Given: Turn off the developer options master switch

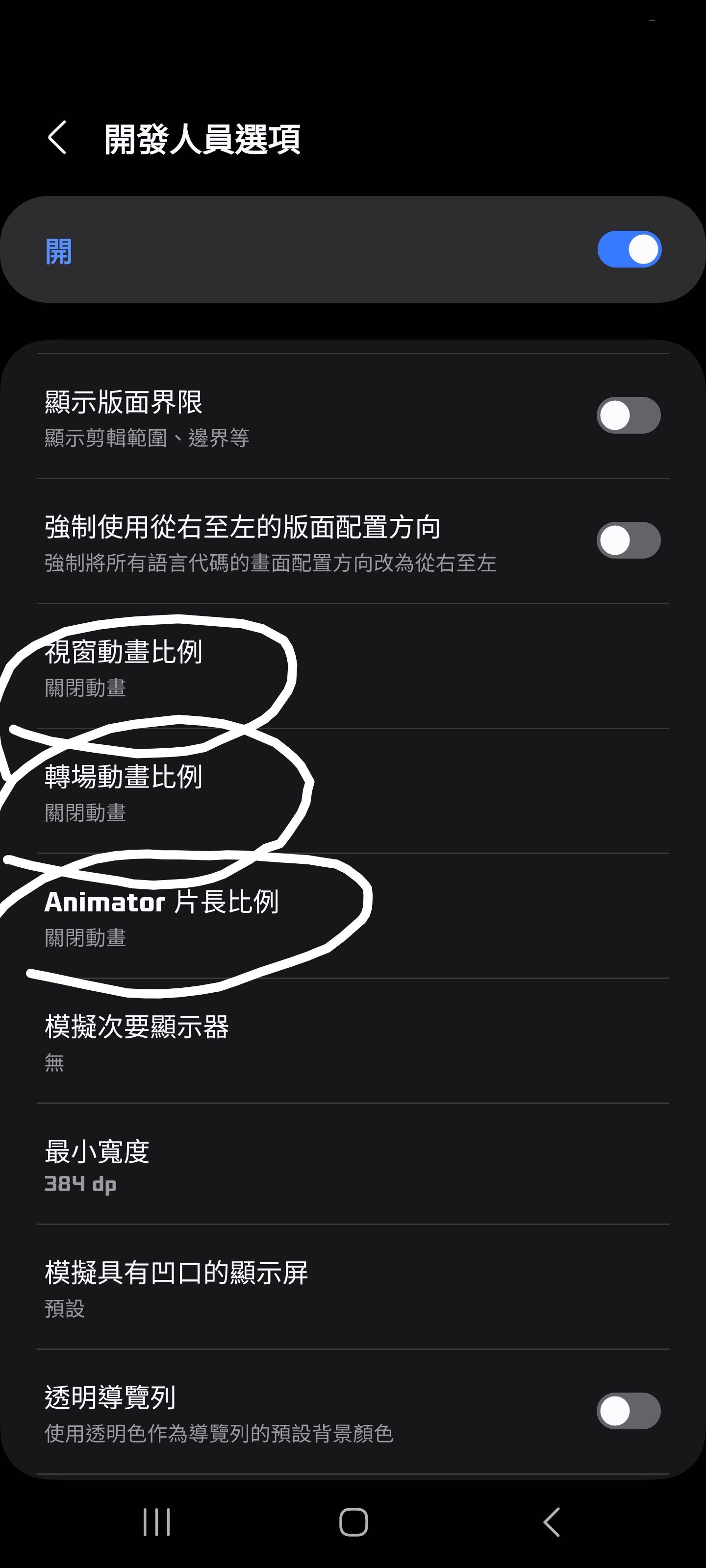Looking at the screenshot, I should click(x=629, y=249).
